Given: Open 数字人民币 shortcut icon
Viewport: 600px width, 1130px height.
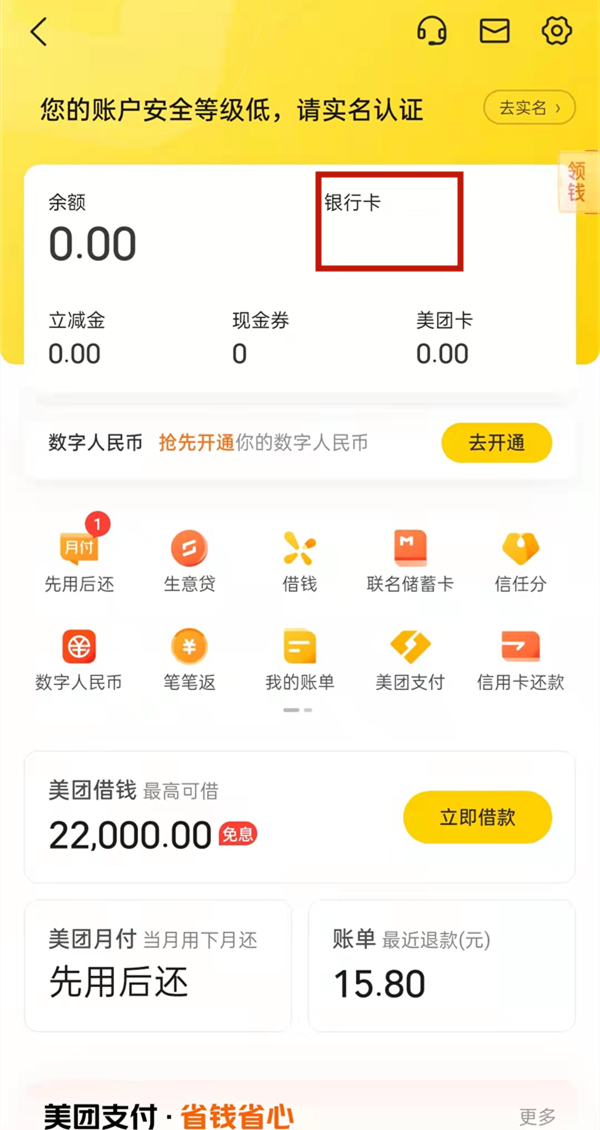Looking at the screenshot, I should [x=79, y=660].
